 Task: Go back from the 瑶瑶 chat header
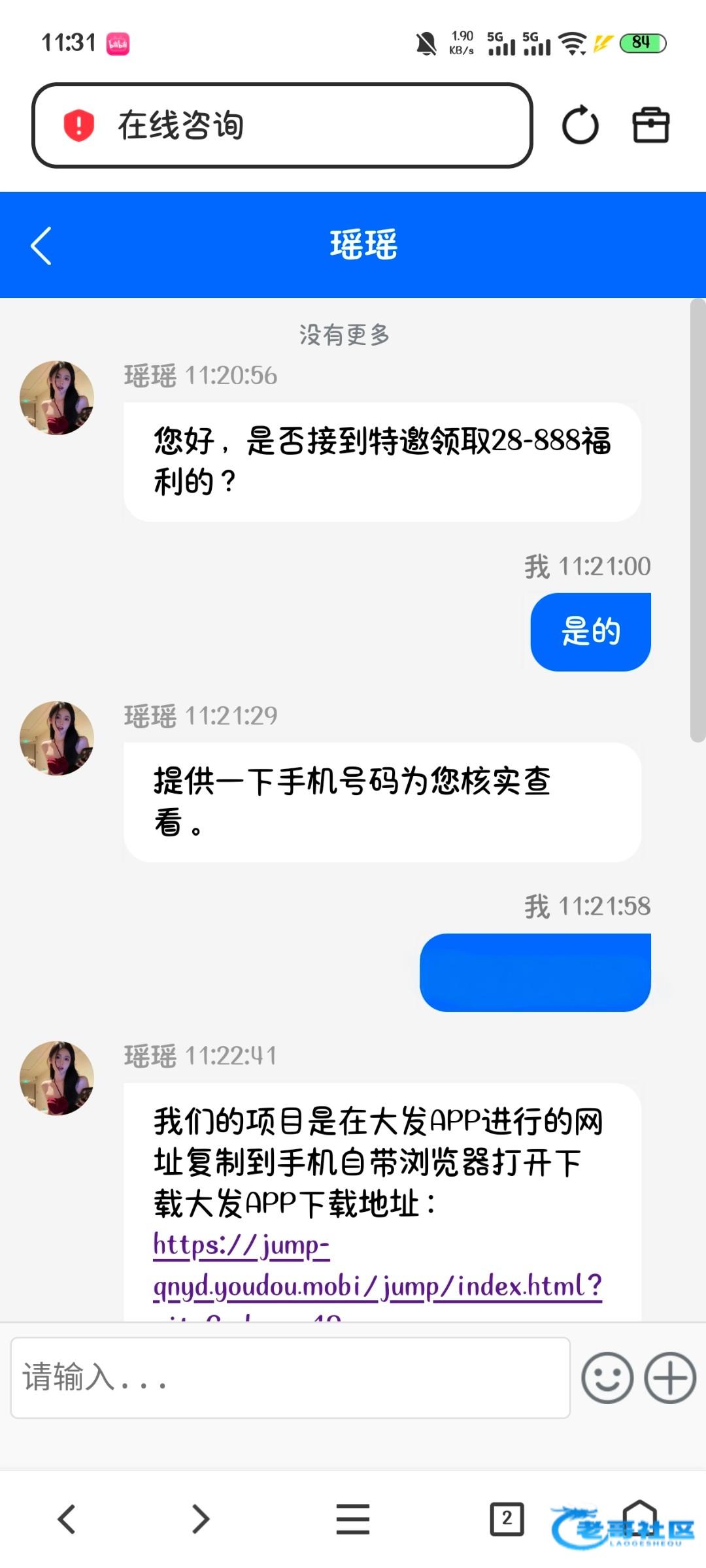tap(41, 246)
